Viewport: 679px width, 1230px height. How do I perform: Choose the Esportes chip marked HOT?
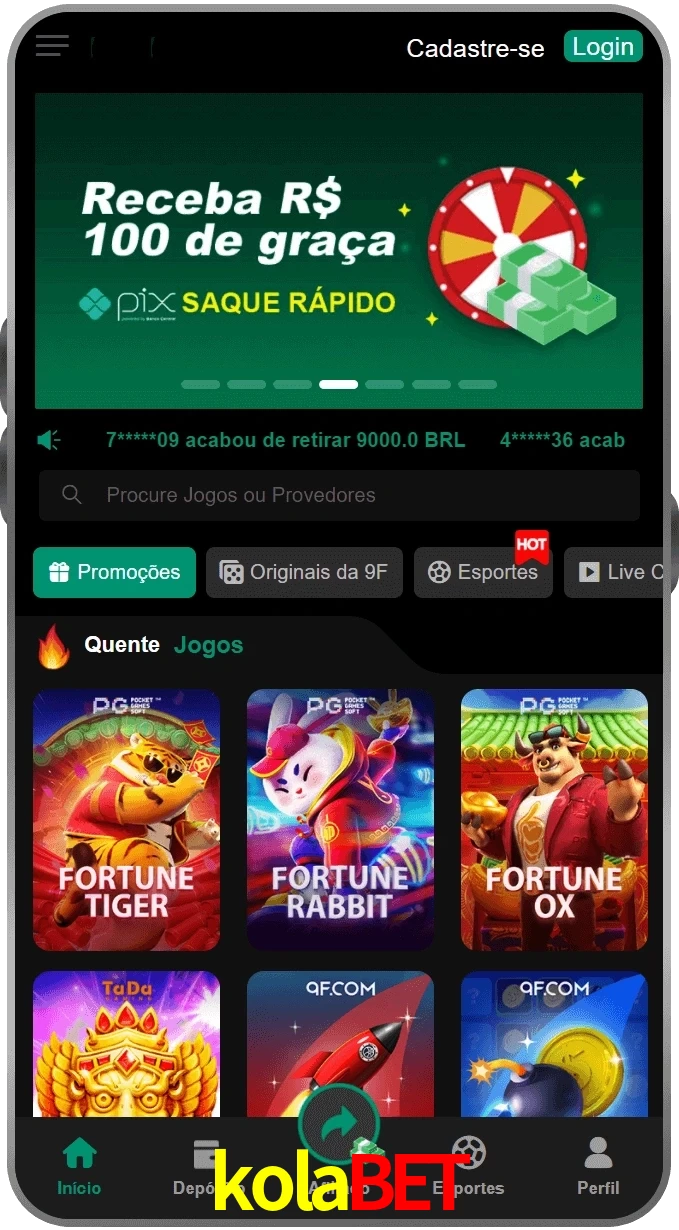pyautogui.click(x=483, y=572)
